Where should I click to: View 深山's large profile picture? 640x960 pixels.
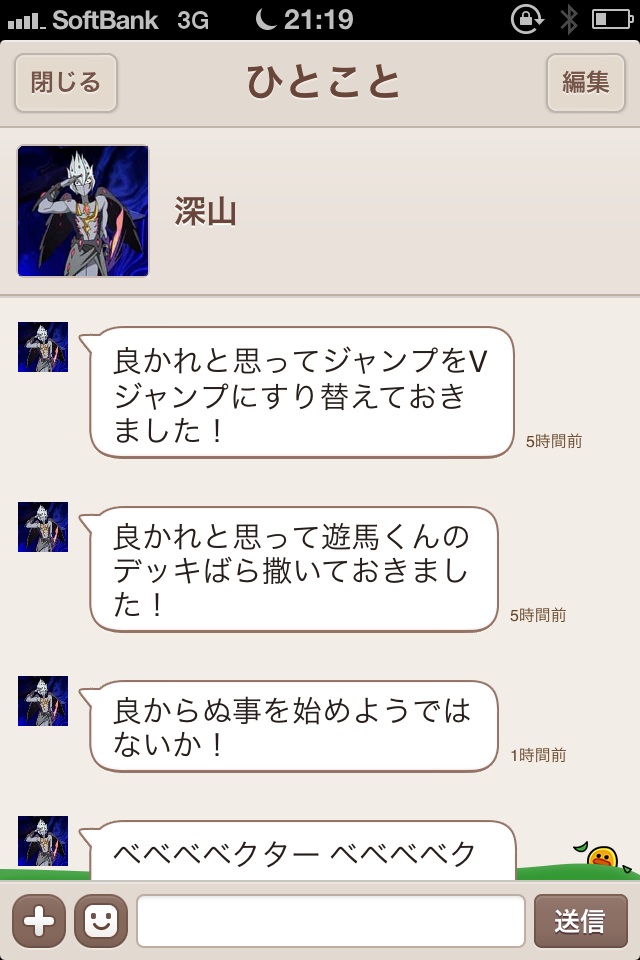coord(83,211)
